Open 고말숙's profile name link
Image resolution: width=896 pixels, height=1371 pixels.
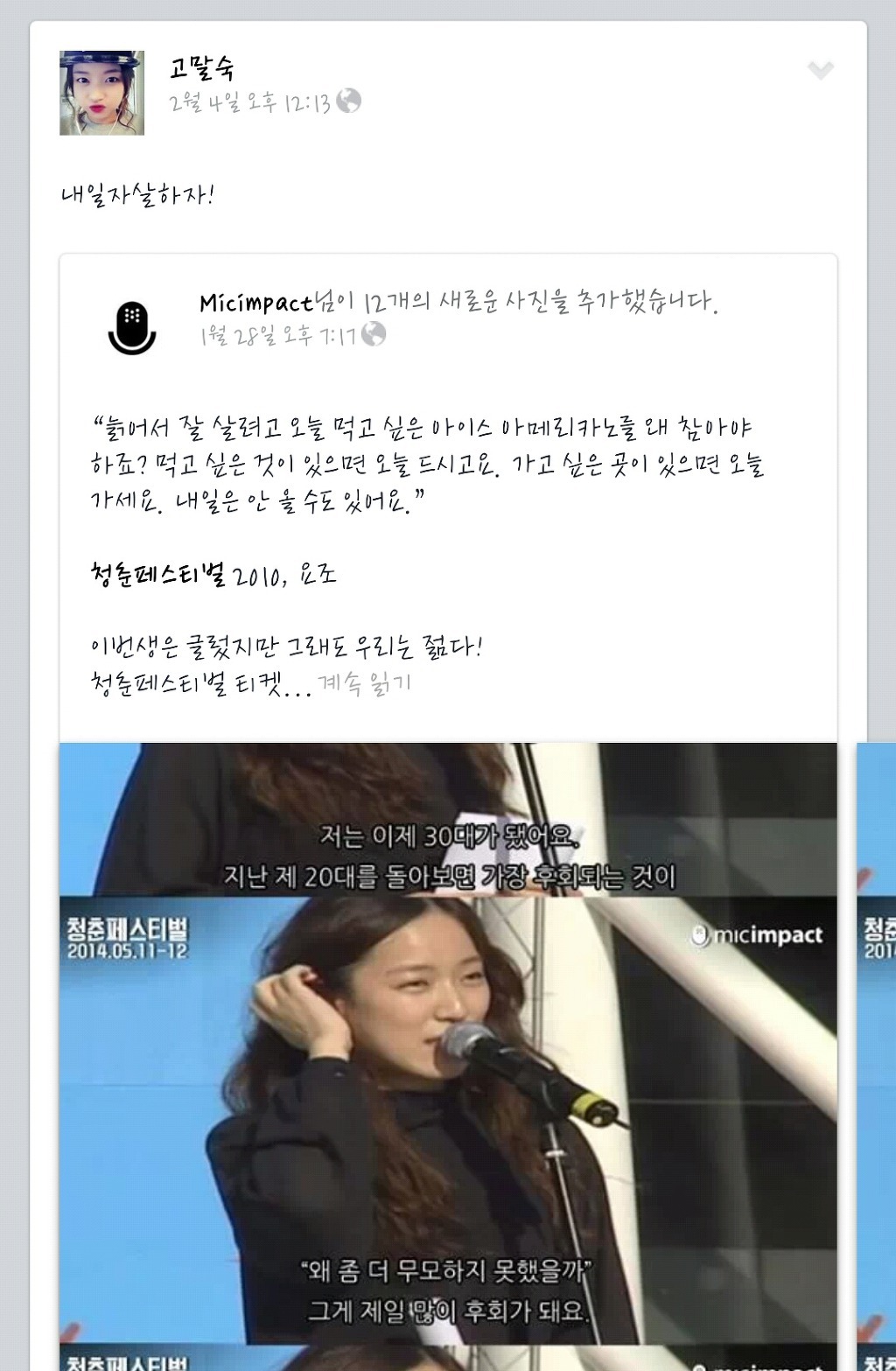[202, 67]
